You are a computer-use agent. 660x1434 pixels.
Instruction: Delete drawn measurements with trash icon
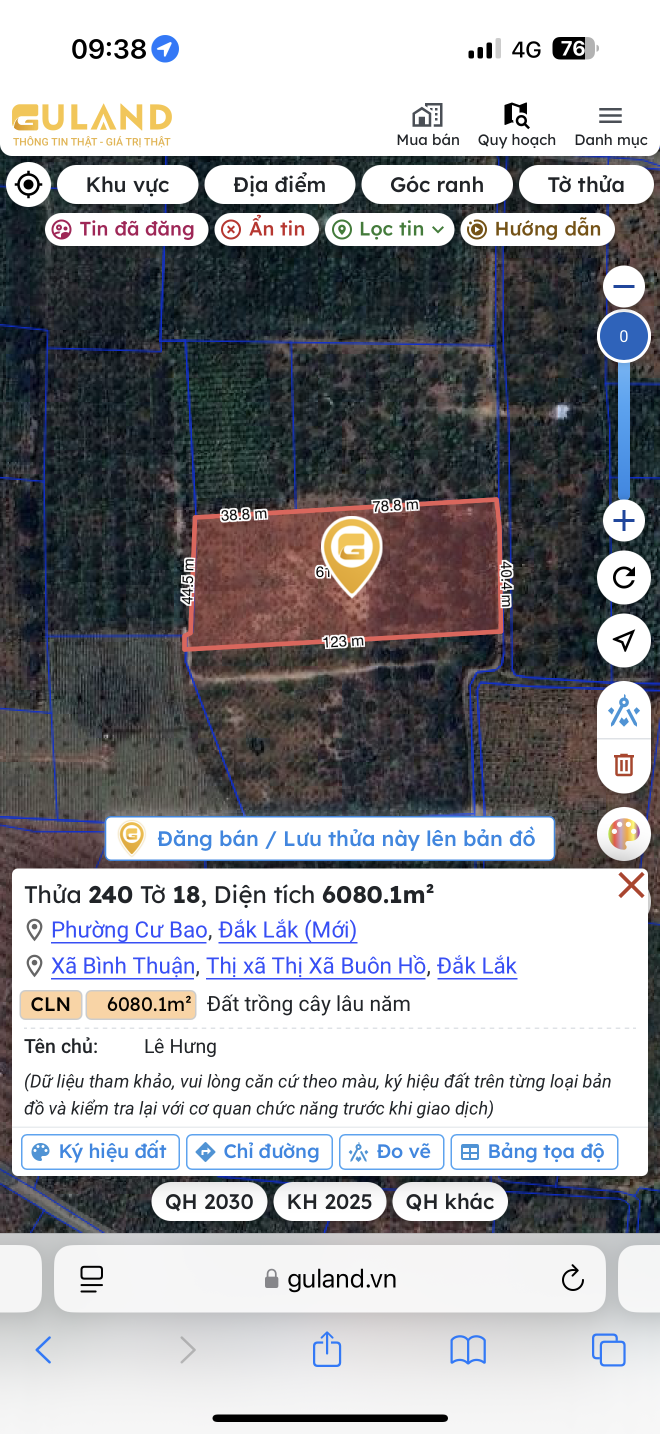[x=624, y=765]
